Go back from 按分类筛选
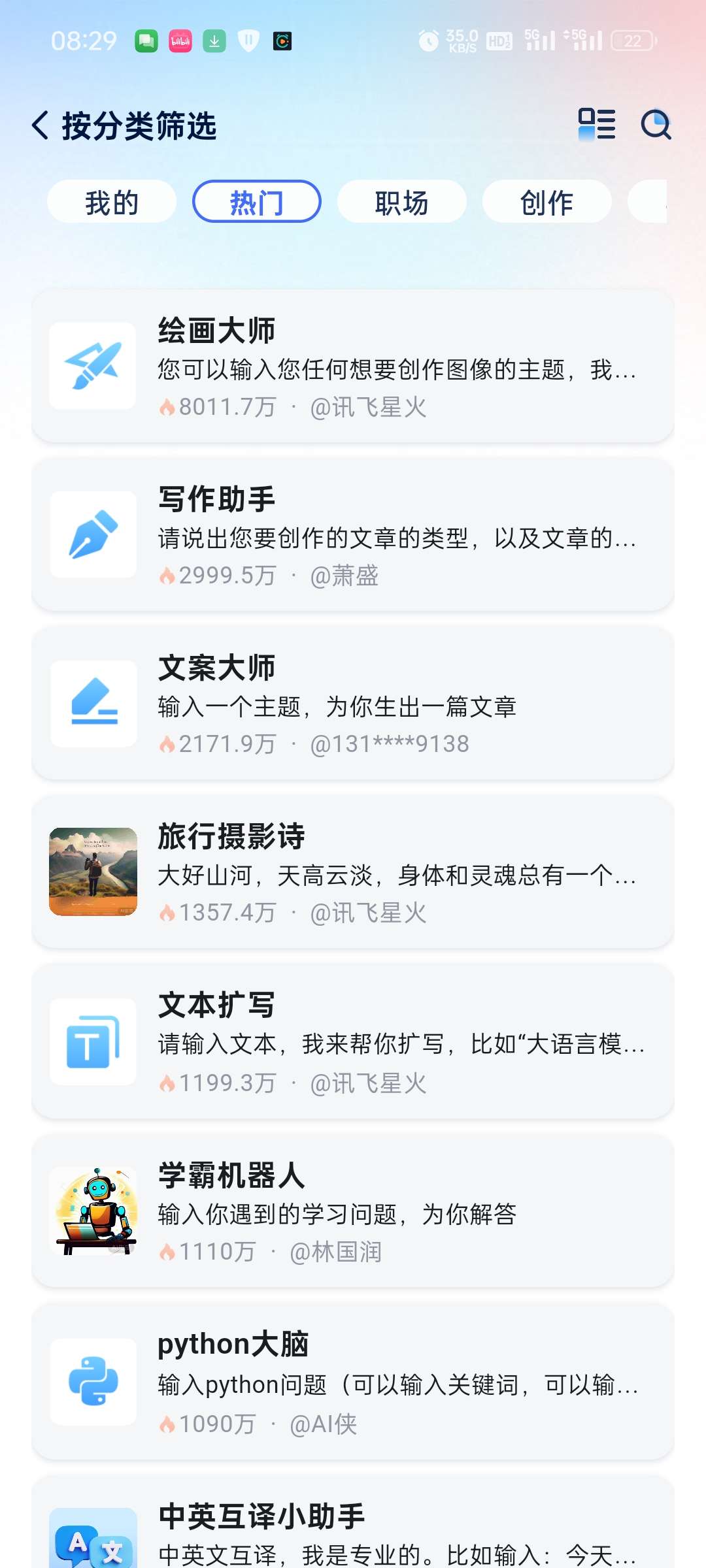 point(41,125)
